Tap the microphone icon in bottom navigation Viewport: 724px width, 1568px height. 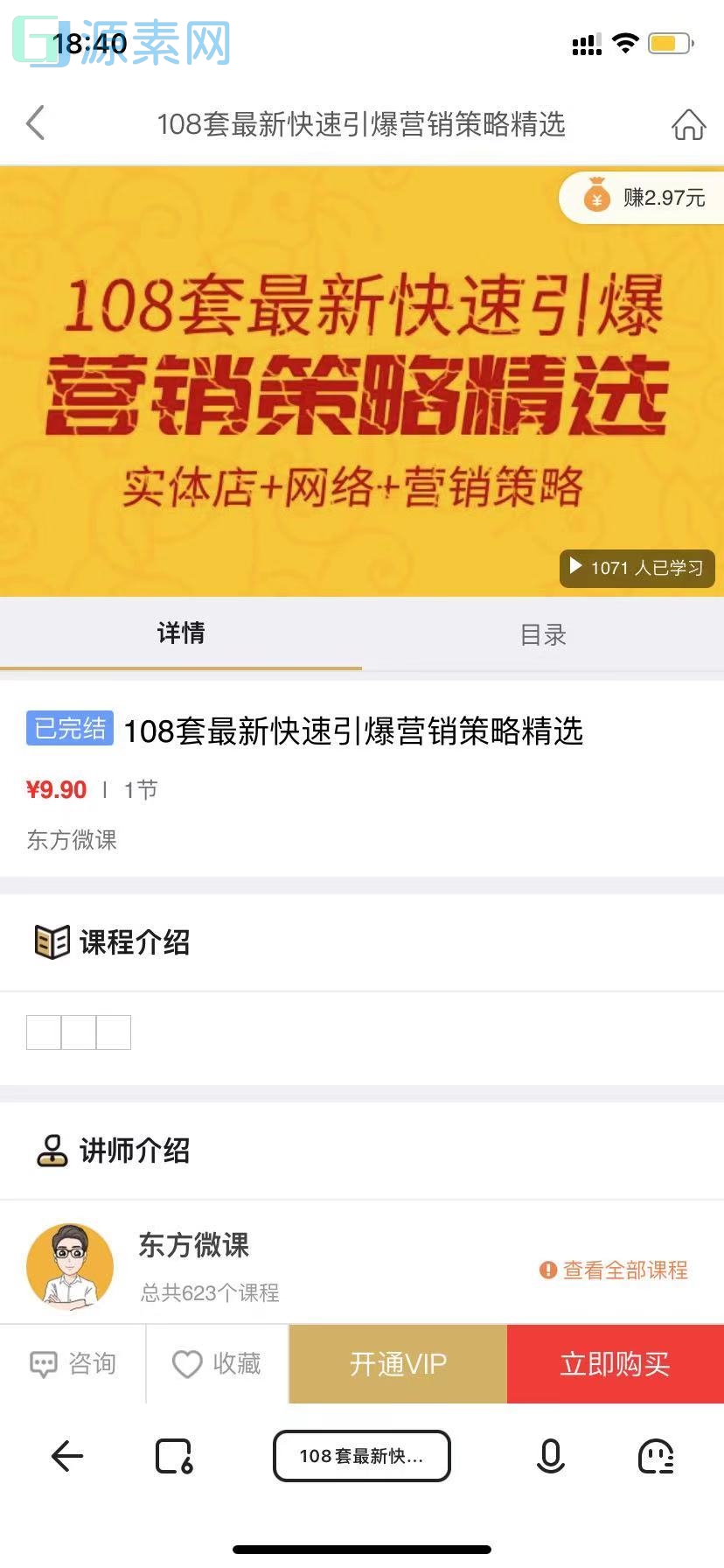550,1456
